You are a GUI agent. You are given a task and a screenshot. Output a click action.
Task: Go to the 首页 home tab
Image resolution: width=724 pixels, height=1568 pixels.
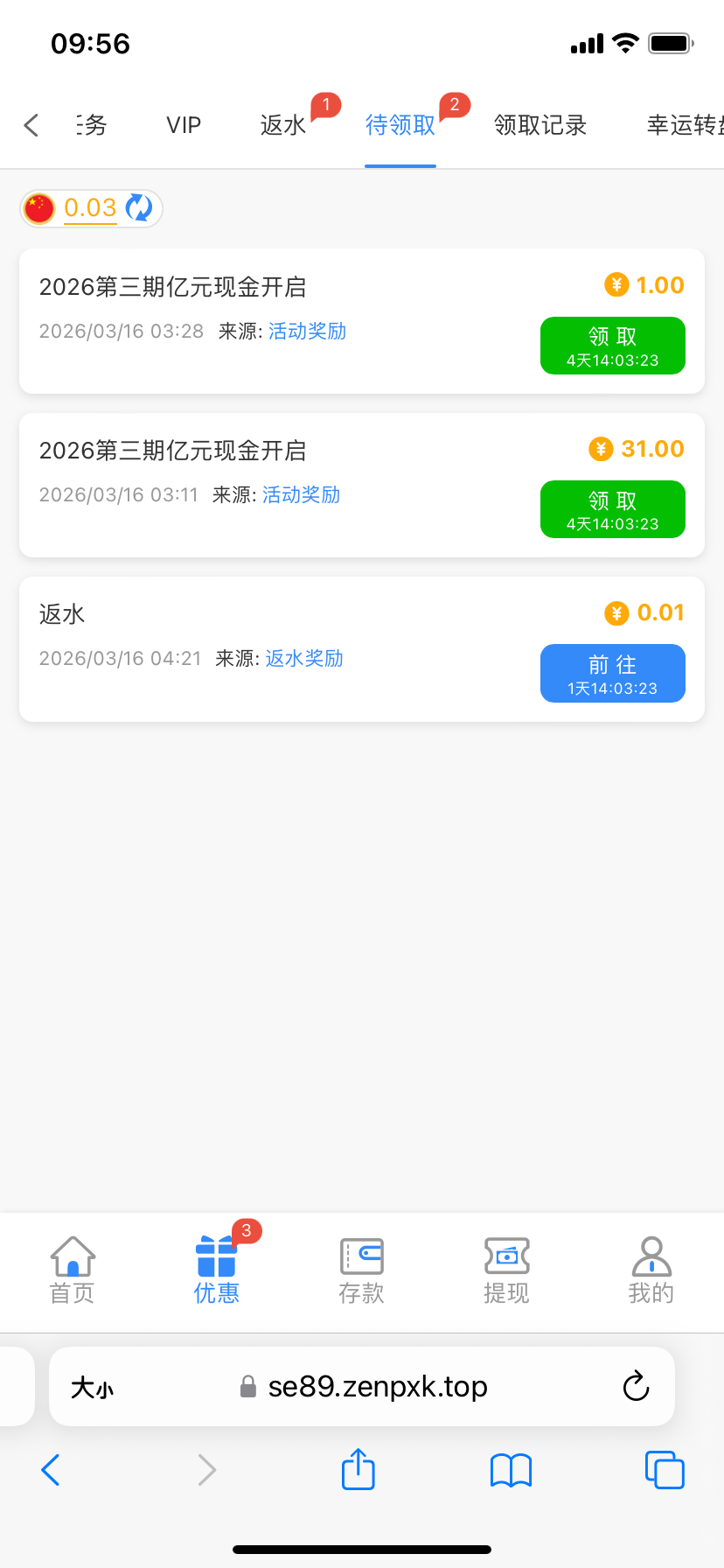pos(73,1270)
